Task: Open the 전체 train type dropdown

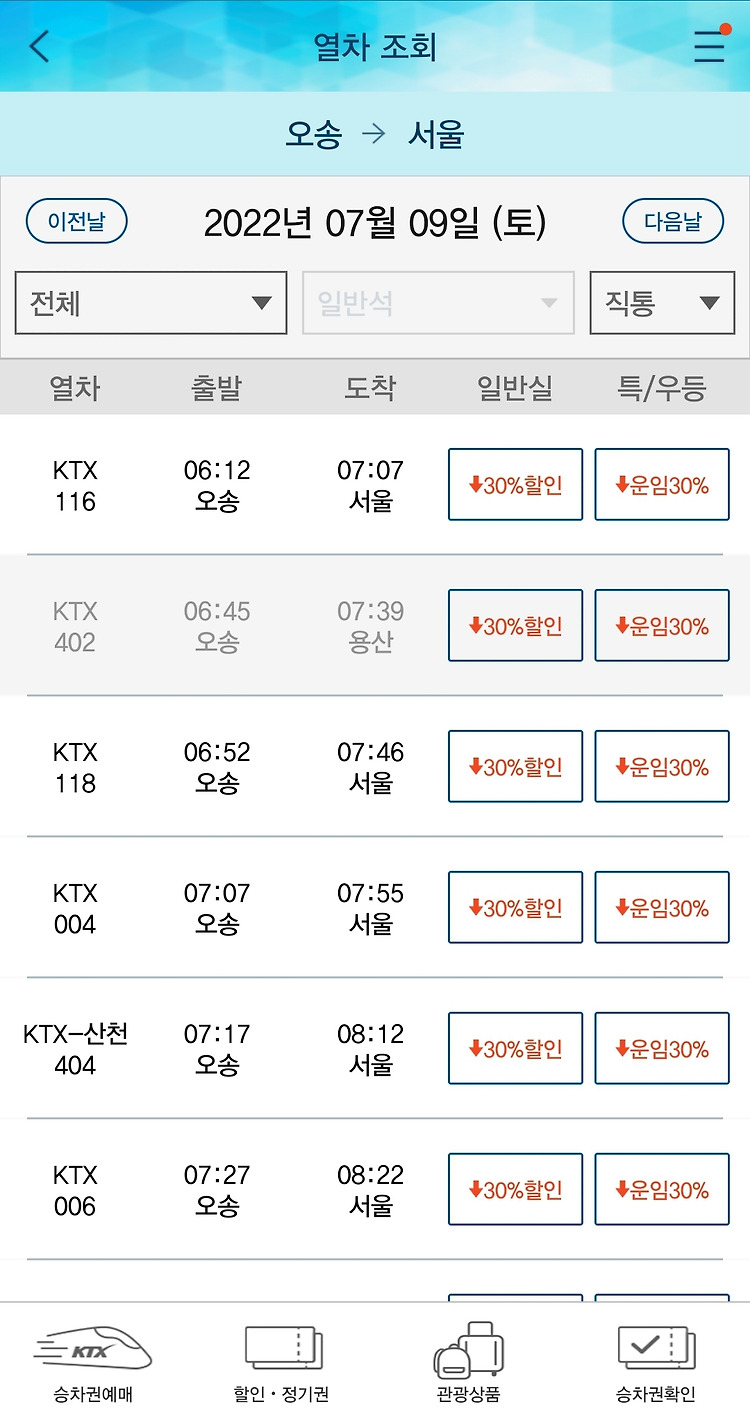Action: [x=151, y=303]
